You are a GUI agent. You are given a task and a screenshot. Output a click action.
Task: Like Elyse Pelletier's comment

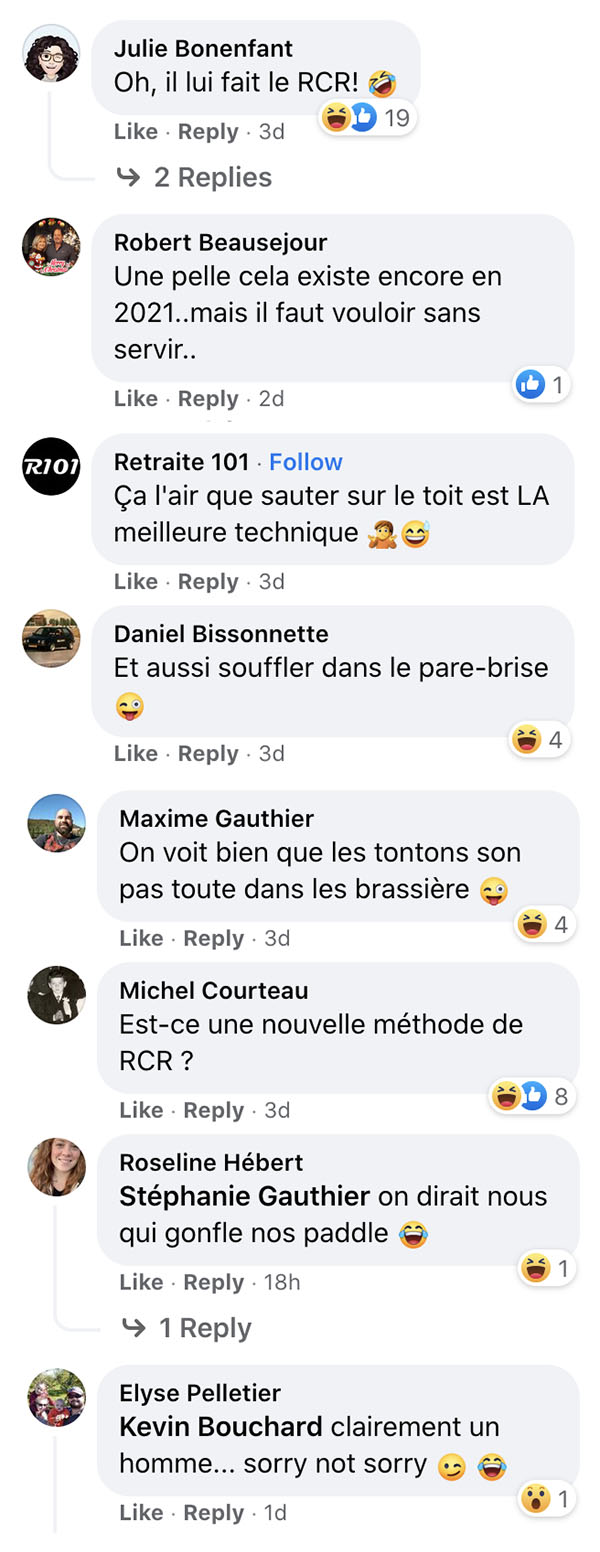pyautogui.click(x=141, y=1512)
